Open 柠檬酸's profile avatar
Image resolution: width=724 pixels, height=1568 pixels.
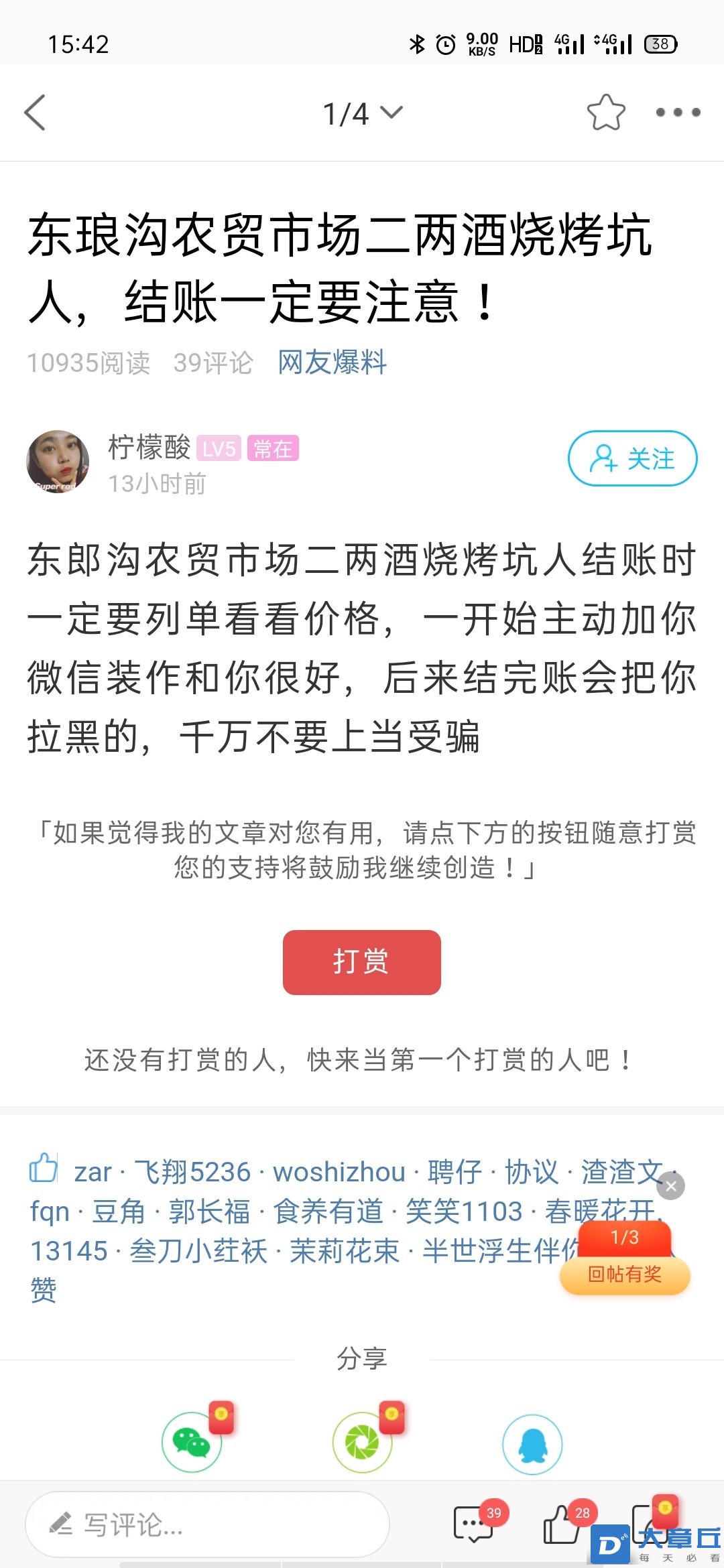58,462
